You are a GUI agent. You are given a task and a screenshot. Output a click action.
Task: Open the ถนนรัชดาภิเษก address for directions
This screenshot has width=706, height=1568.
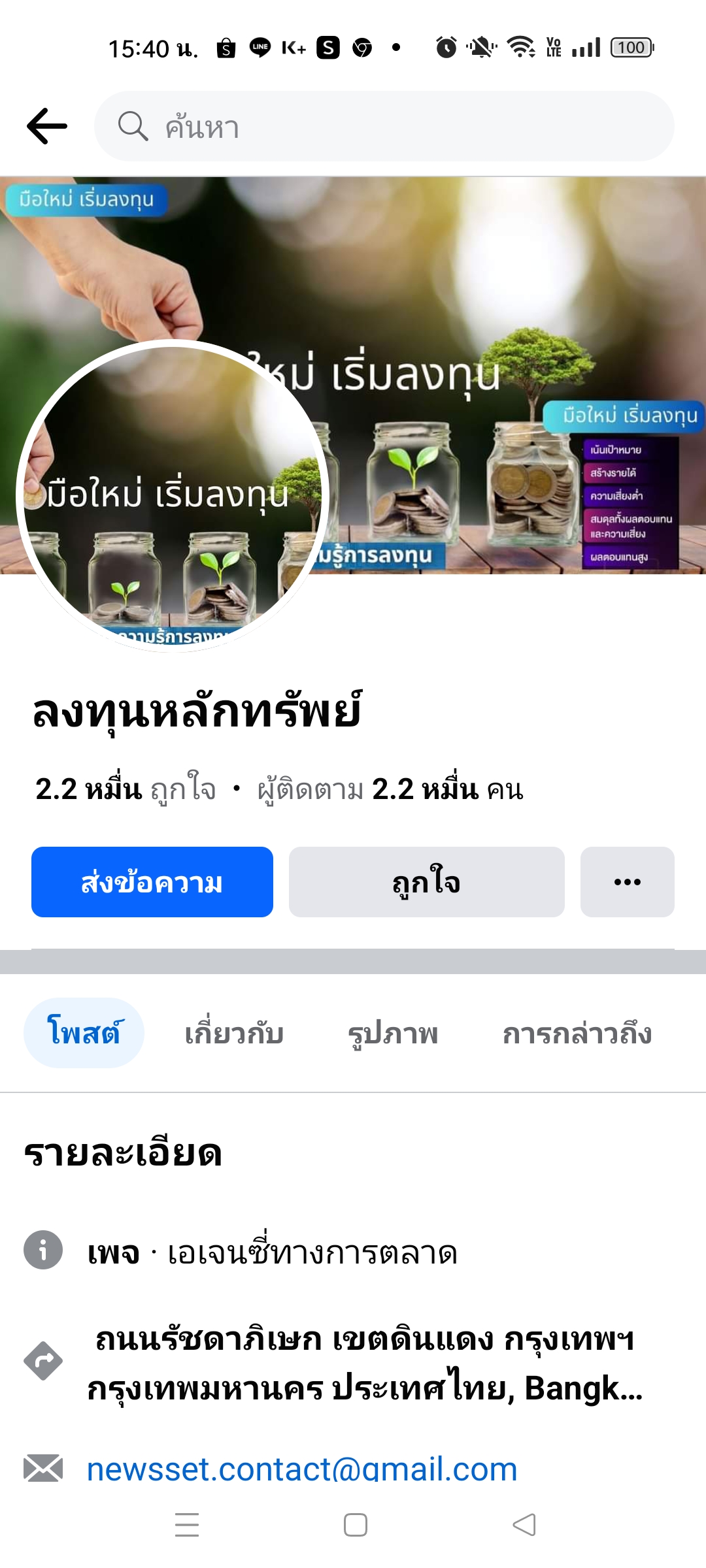point(365,1363)
